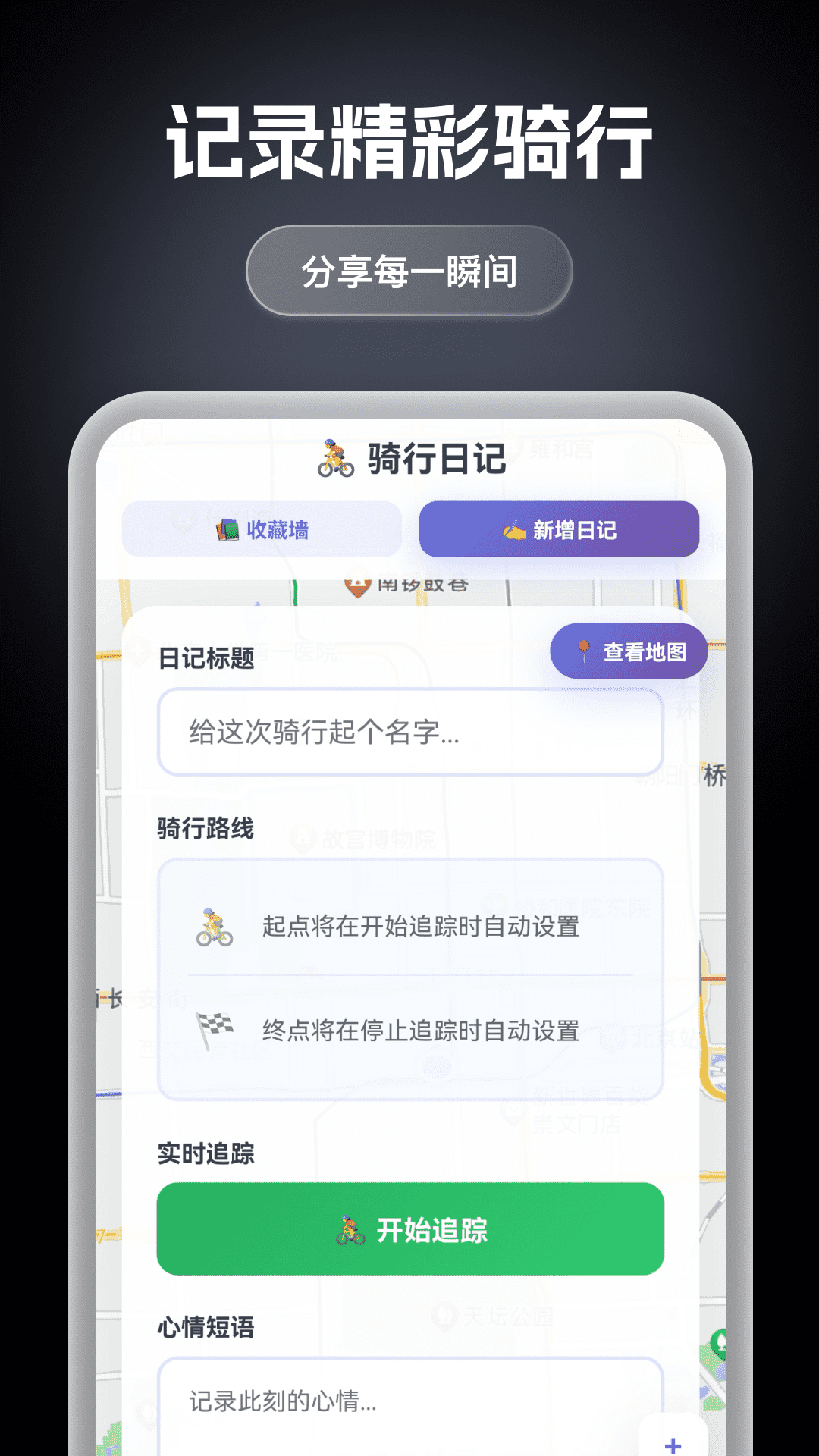Click the diary title input 给这次骑行起个名字
The height and width of the screenshot is (1456, 819).
click(x=409, y=730)
